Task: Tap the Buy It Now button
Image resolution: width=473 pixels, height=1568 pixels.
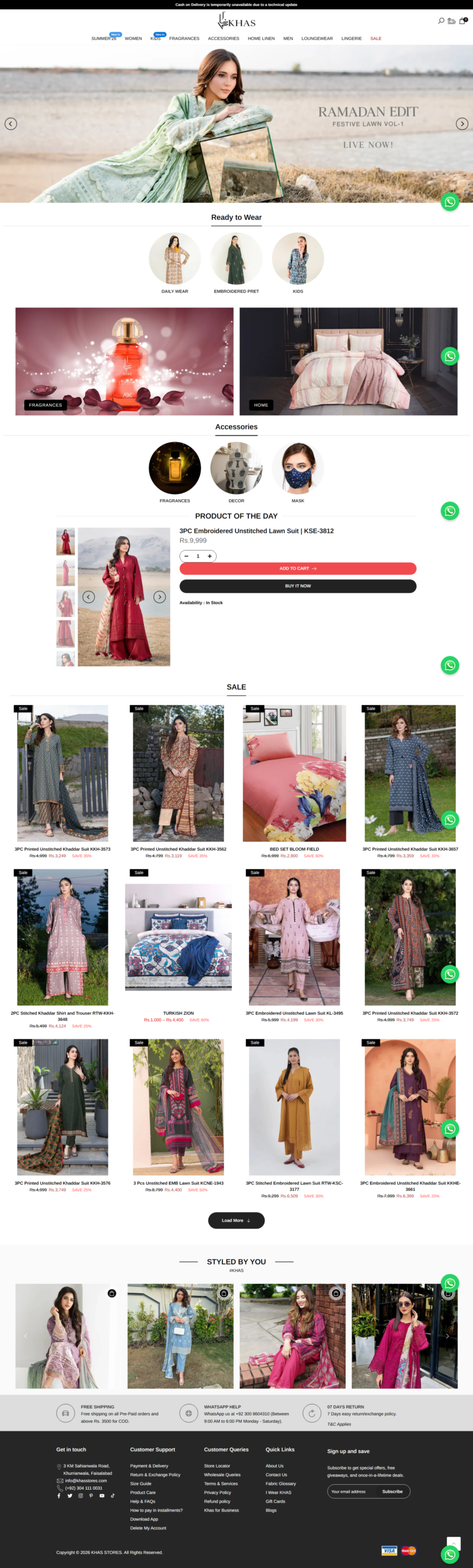Action: coord(297,586)
